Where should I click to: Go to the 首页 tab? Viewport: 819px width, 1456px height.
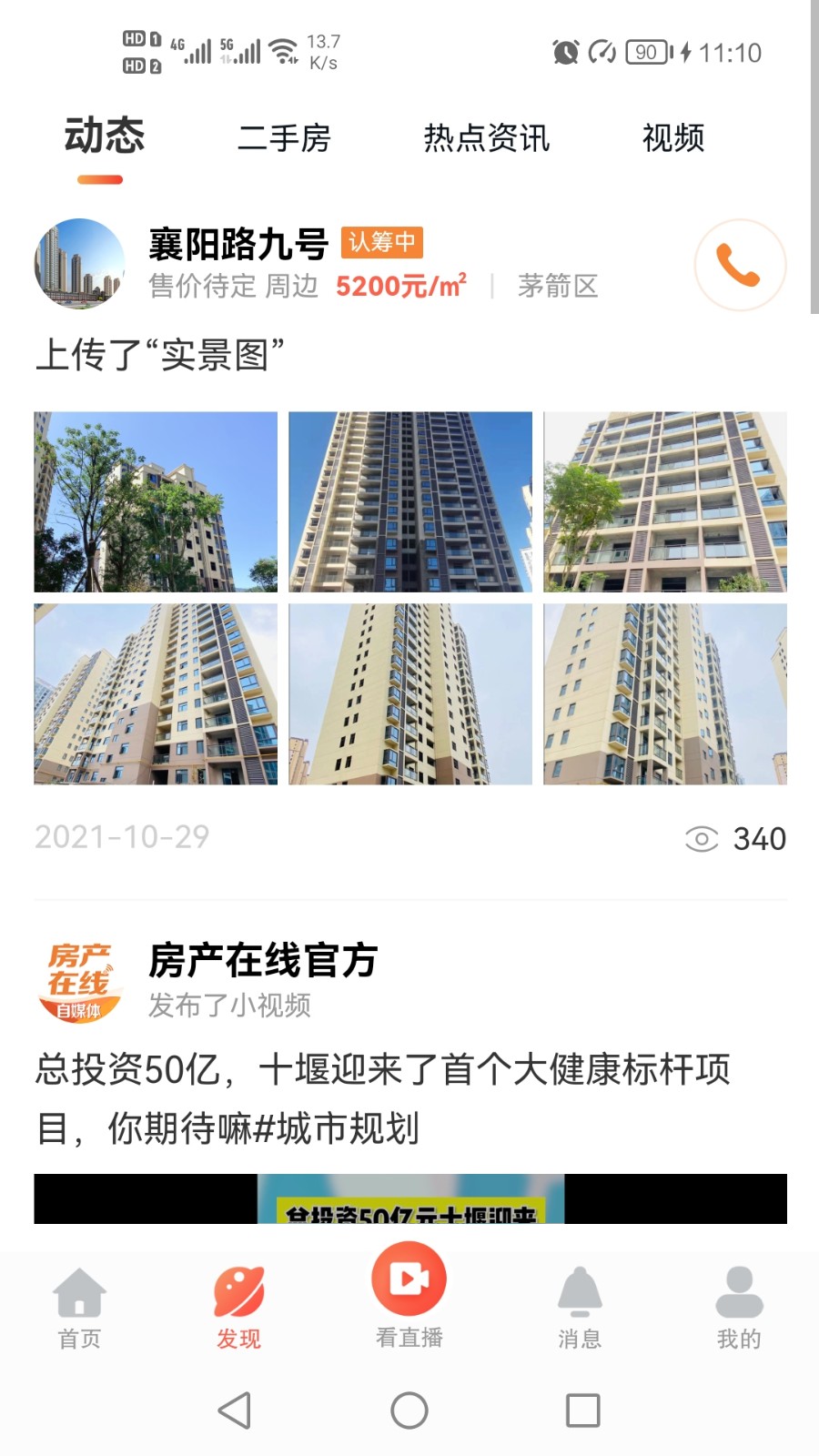tap(80, 1308)
